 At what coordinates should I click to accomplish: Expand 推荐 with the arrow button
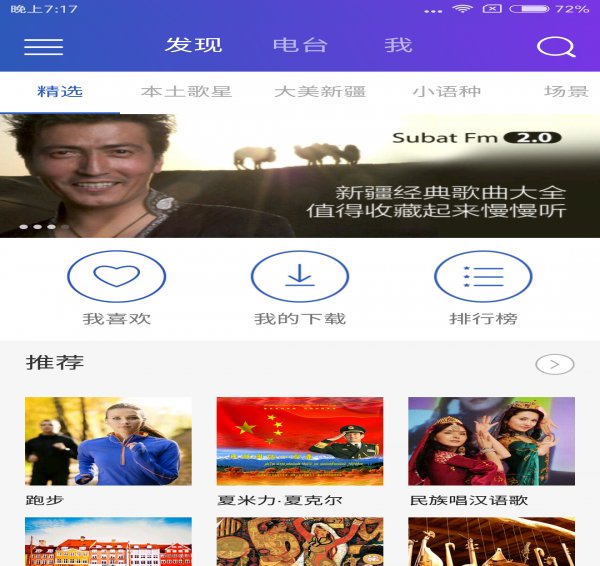pos(555,364)
